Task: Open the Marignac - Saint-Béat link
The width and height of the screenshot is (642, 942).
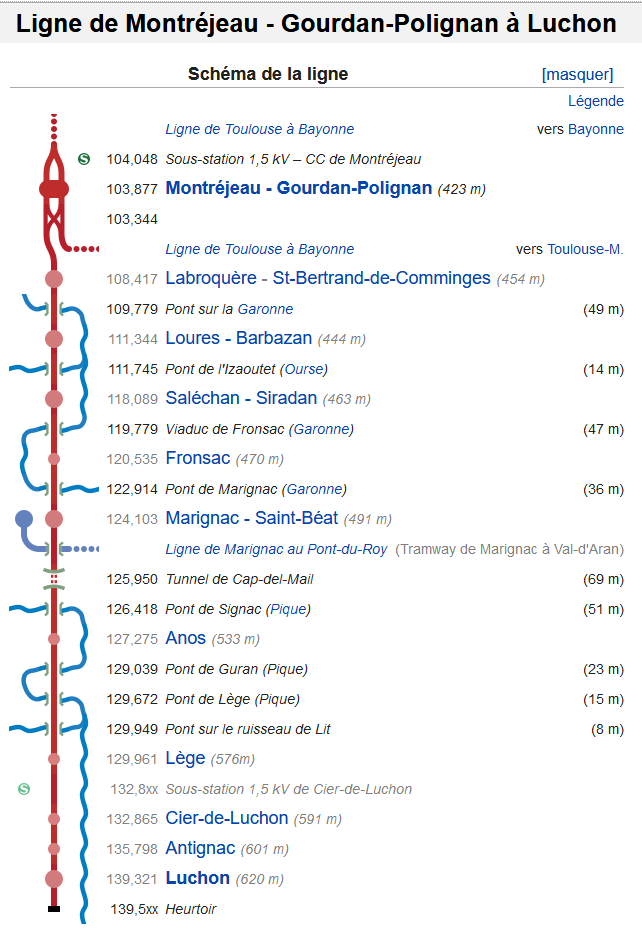Action: [251, 518]
